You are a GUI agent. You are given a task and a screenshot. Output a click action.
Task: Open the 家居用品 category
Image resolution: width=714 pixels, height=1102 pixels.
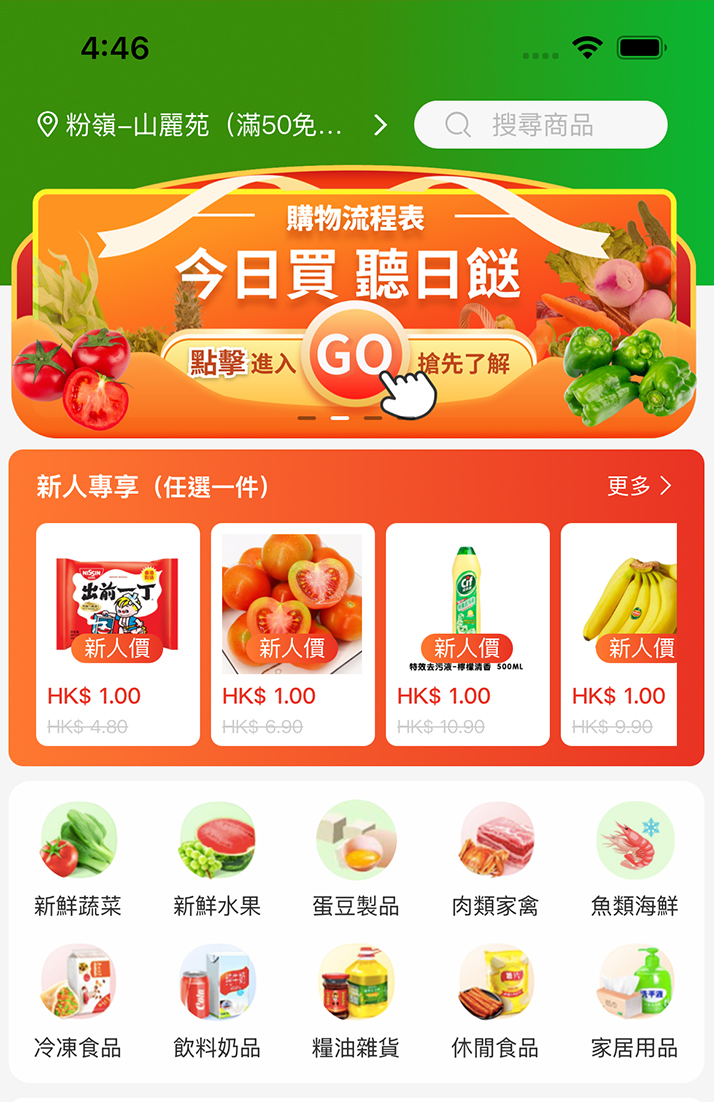[635, 1002]
